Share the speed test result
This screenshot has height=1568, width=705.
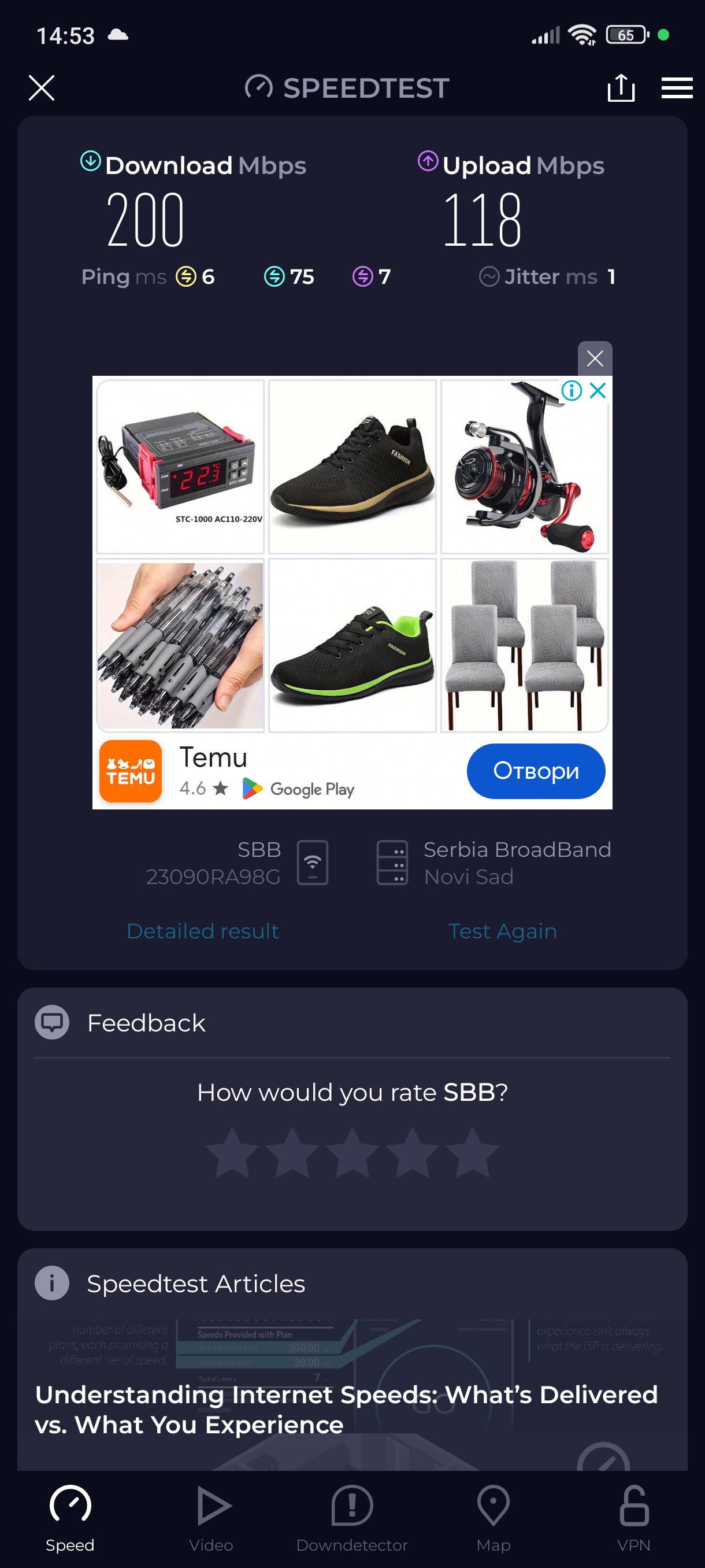click(621, 88)
